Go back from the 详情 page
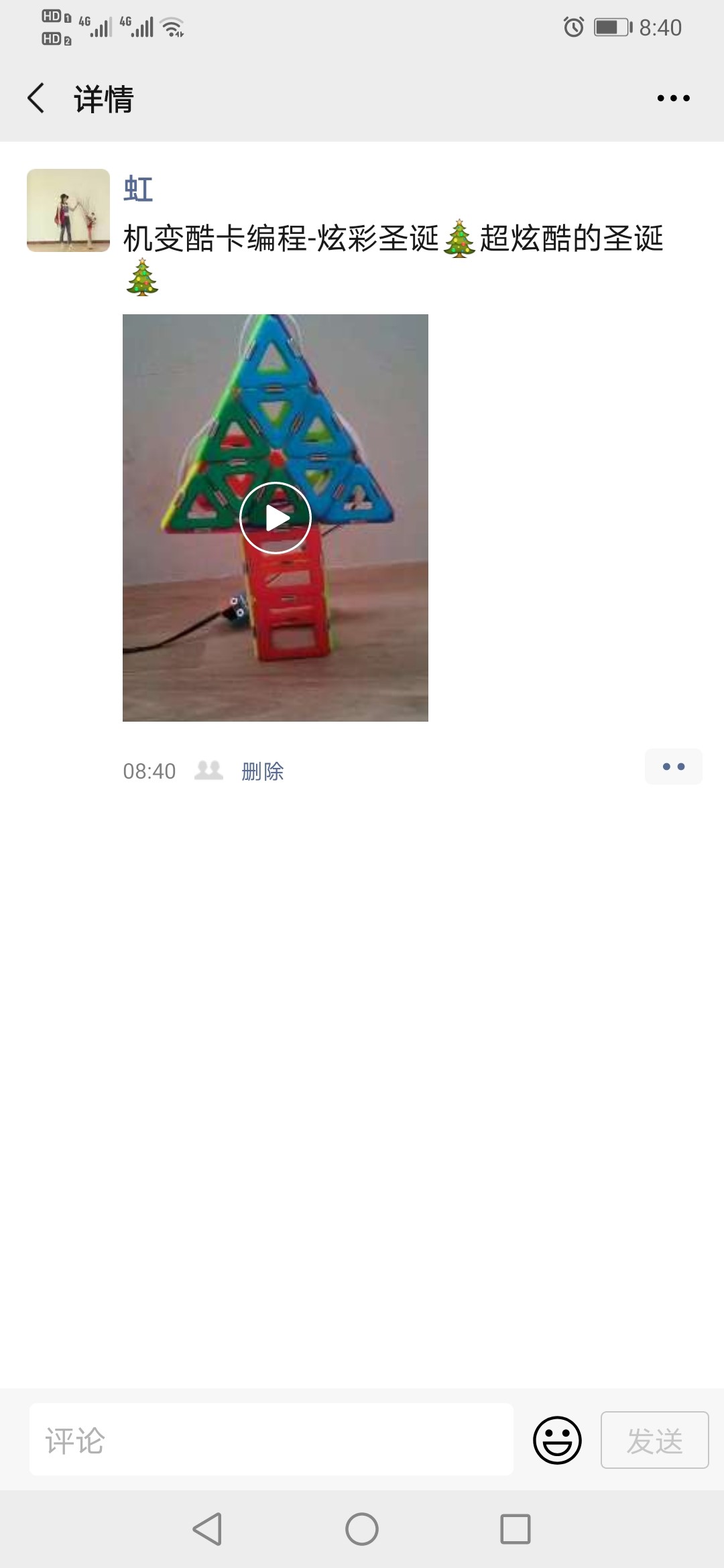724x1568 pixels. (x=36, y=99)
